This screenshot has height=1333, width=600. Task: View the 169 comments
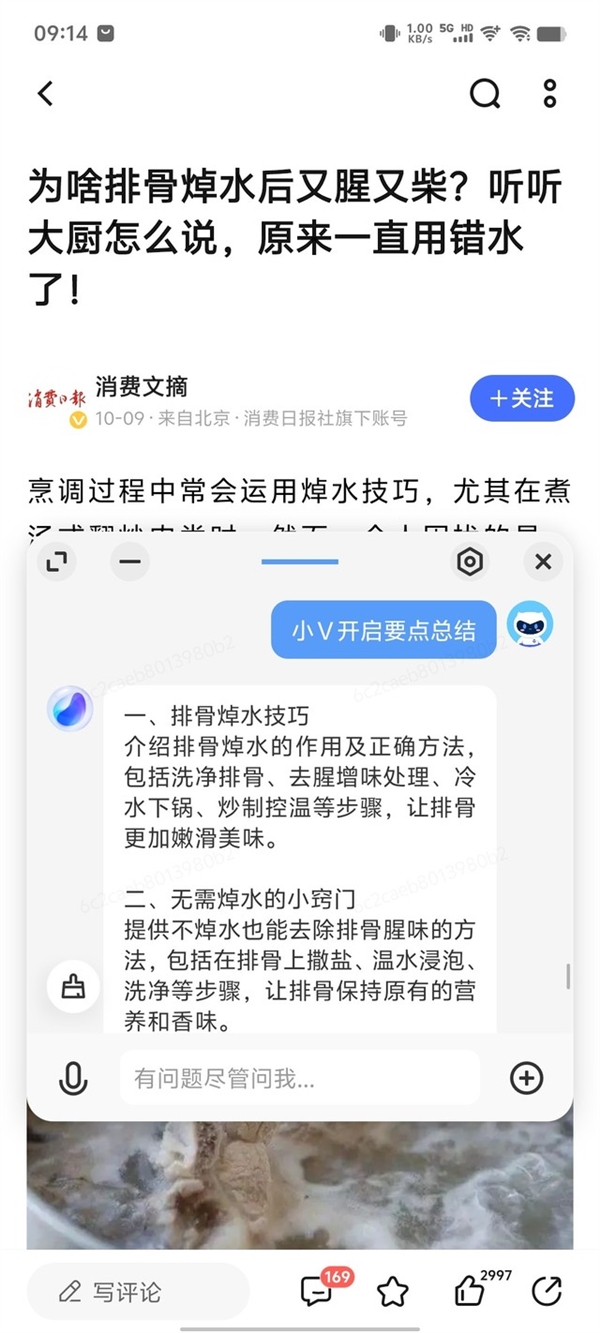pyautogui.click(x=317, y=1291)
